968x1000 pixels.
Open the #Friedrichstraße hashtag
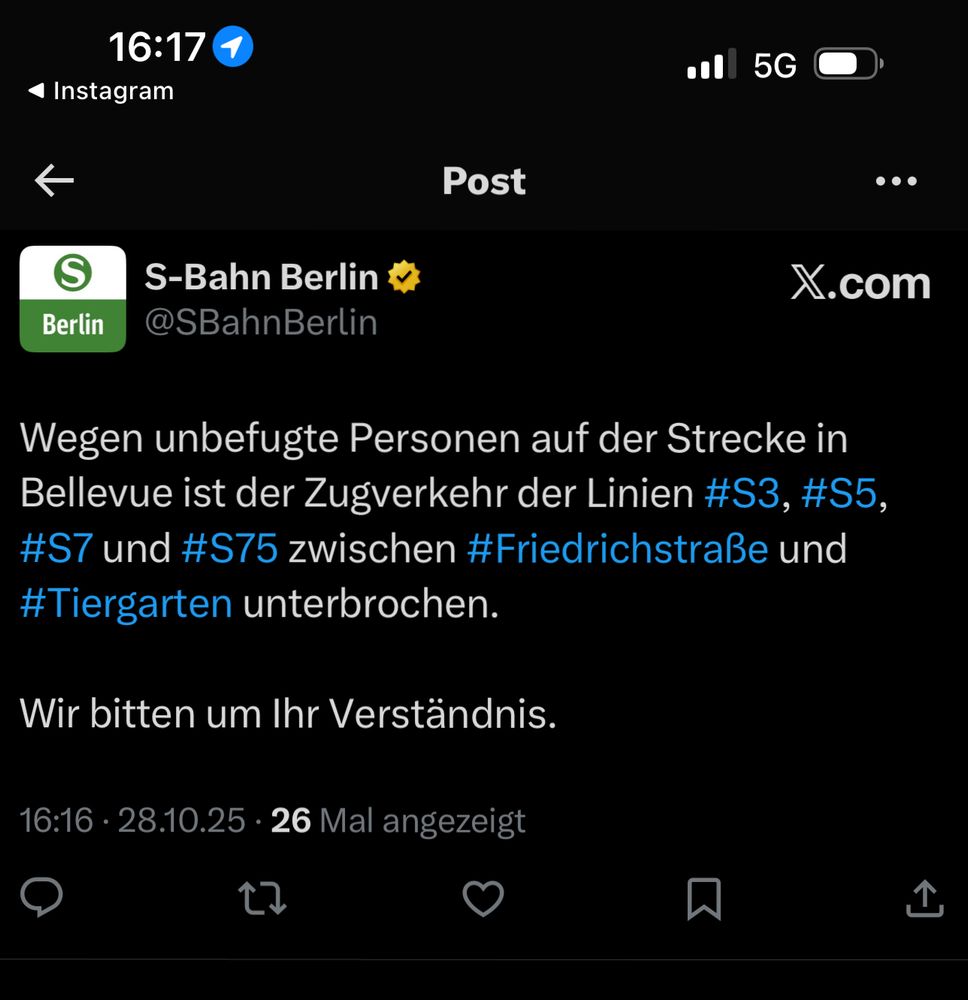(x=617, y=549)
